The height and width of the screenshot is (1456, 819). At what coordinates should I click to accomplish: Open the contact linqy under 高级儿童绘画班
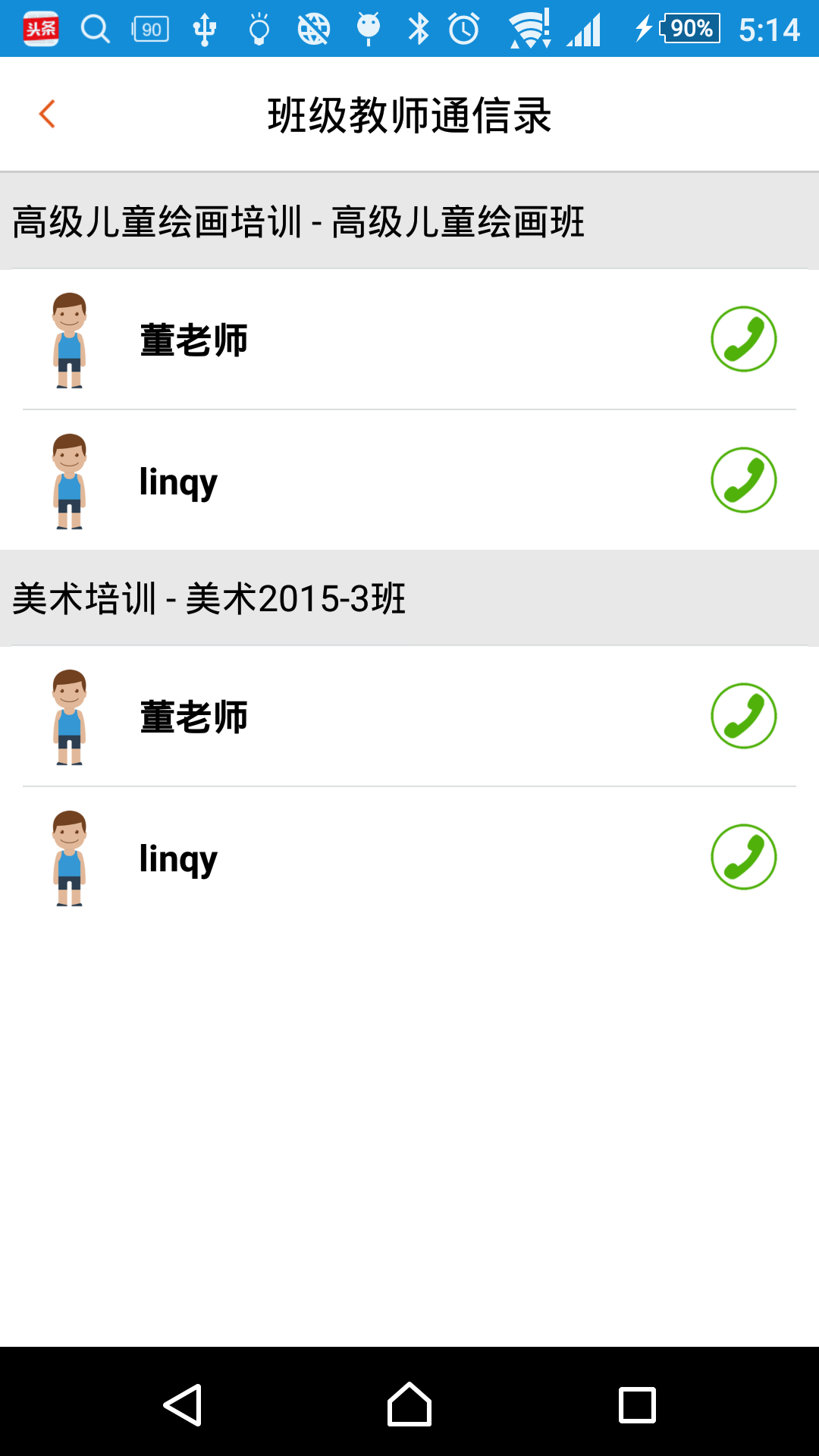(177, 480)
